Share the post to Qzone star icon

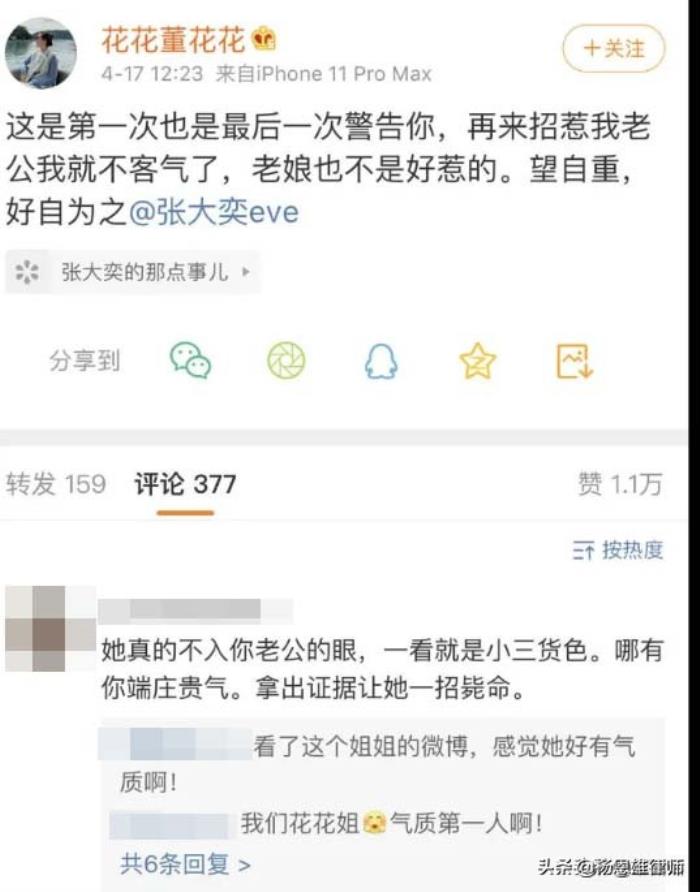point(477,361)
